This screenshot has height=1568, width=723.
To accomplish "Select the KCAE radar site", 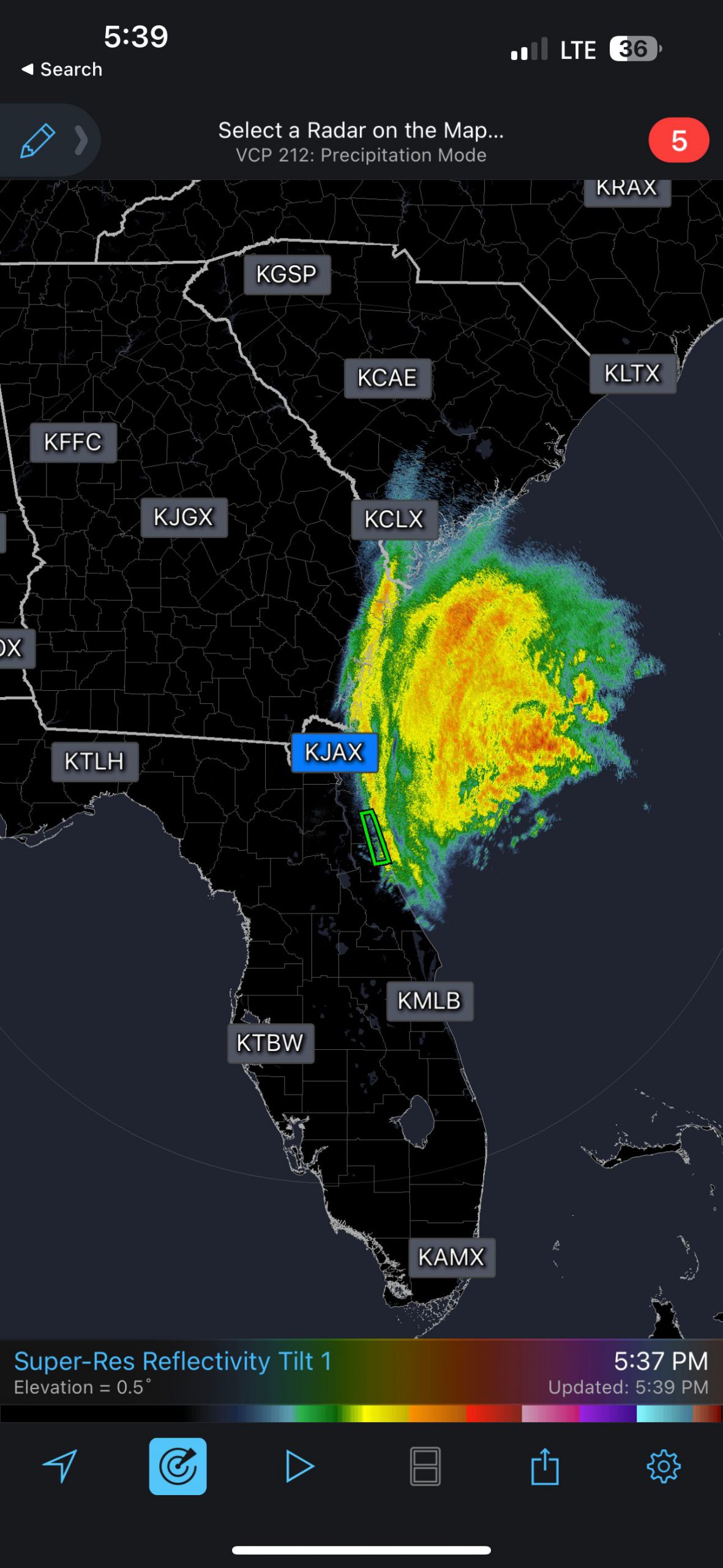I will coord(388,378).
